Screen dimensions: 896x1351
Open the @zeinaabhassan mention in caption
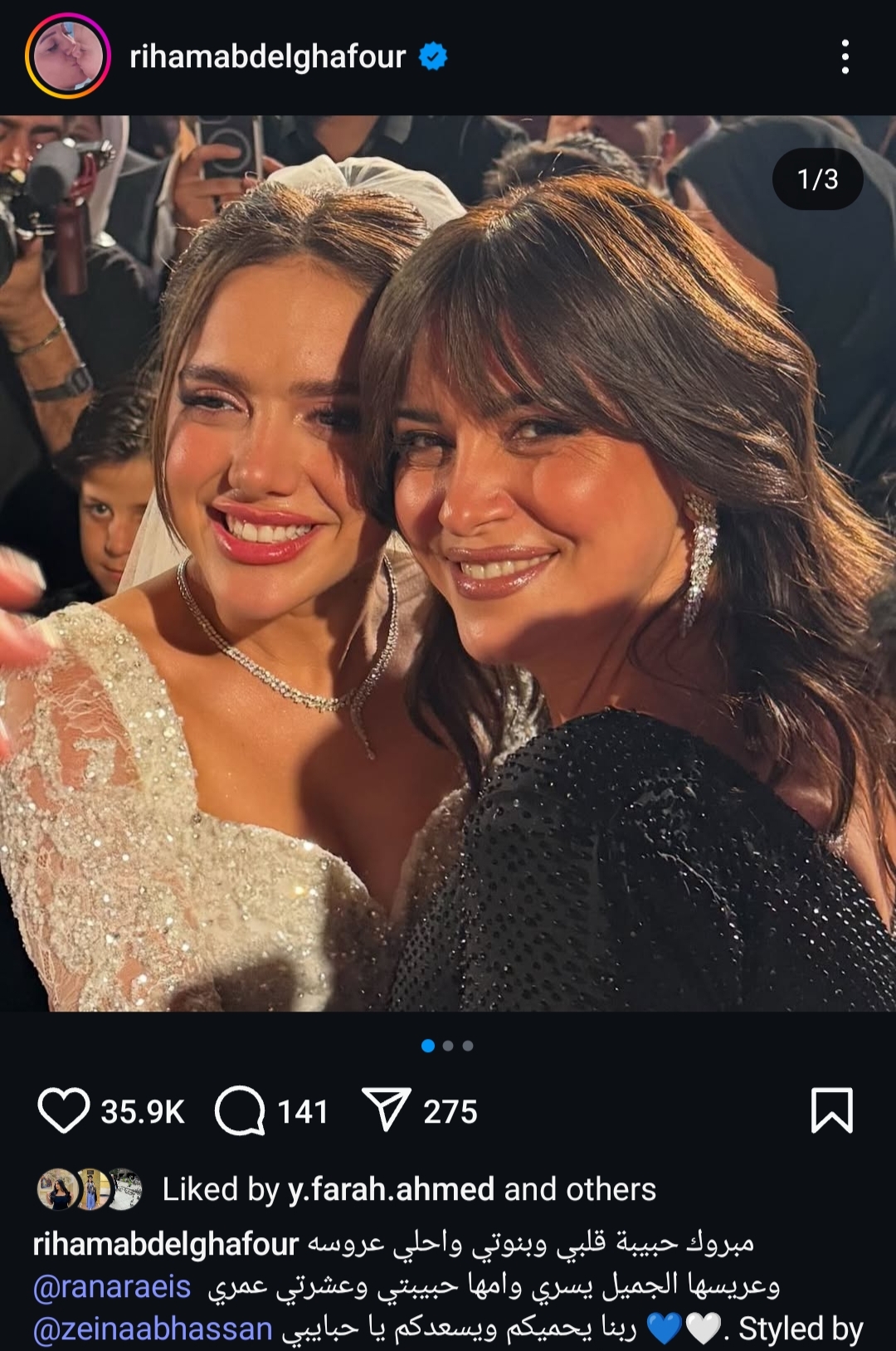click(153, 1329)
